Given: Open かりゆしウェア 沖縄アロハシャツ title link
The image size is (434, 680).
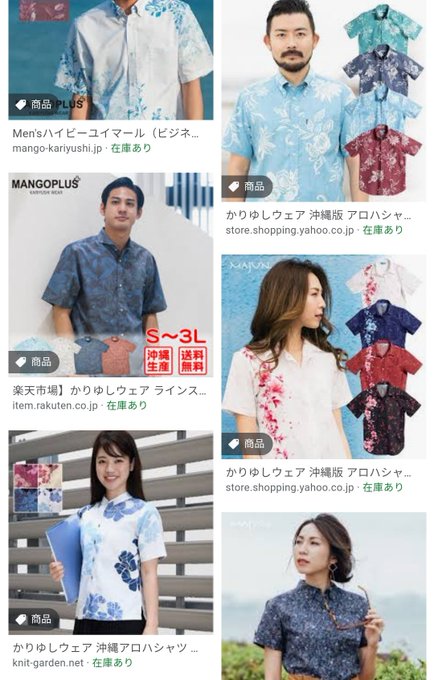Looking at the screenshot, I should [105, 647].
